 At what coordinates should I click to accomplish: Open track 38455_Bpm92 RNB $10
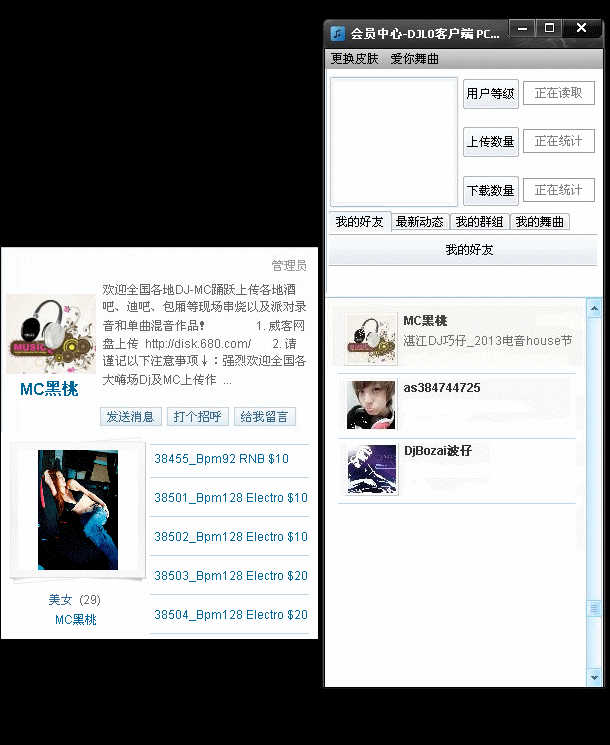coord(221,459)
